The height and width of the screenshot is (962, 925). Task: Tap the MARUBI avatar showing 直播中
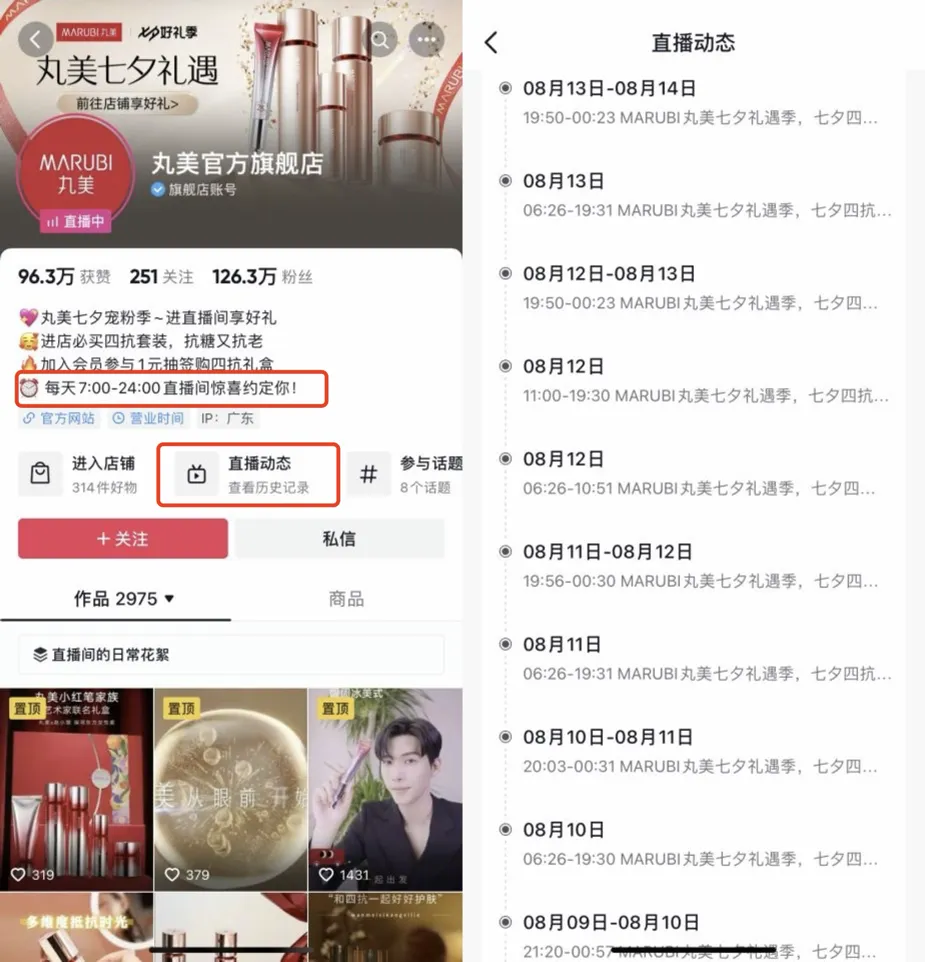point(76,177)
